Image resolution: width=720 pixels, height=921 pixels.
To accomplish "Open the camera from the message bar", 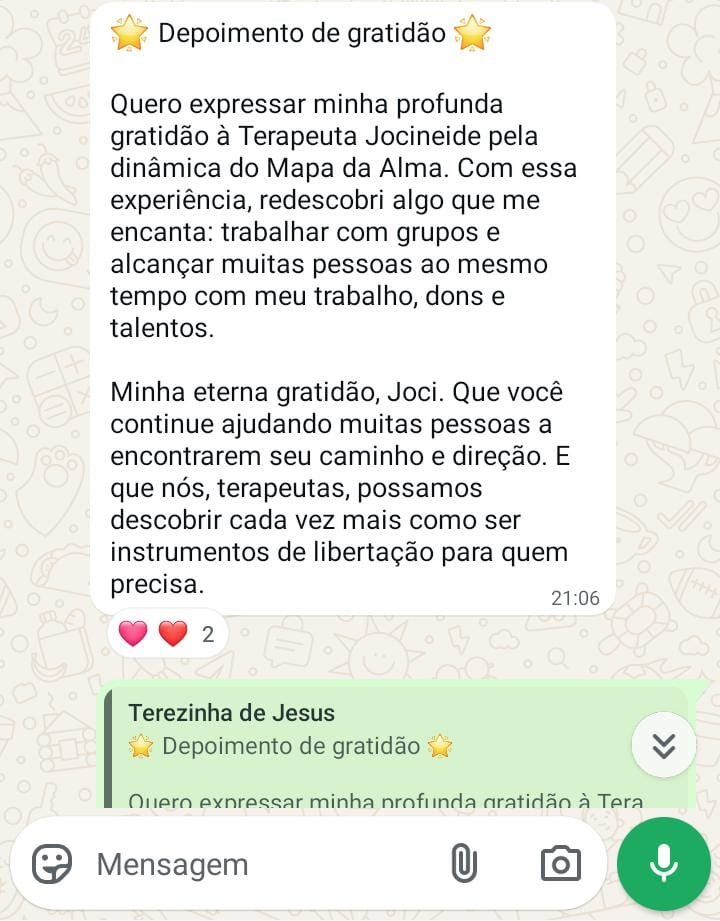I will 560,864.
